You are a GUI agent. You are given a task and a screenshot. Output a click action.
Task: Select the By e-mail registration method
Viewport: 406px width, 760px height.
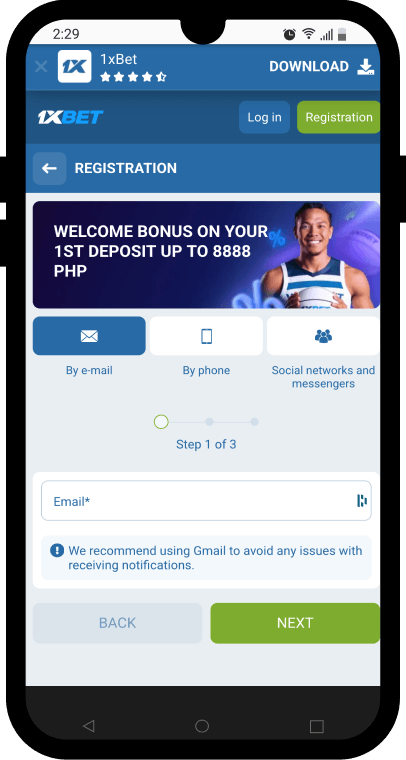pos(89,336)
